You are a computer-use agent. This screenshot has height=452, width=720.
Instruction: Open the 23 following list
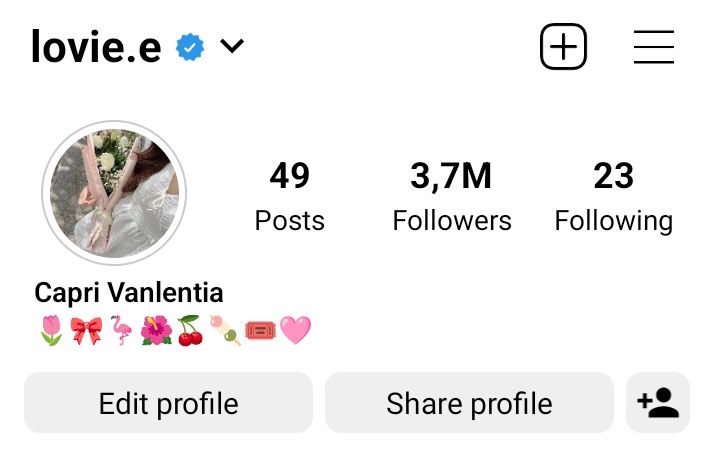[613, 197]
